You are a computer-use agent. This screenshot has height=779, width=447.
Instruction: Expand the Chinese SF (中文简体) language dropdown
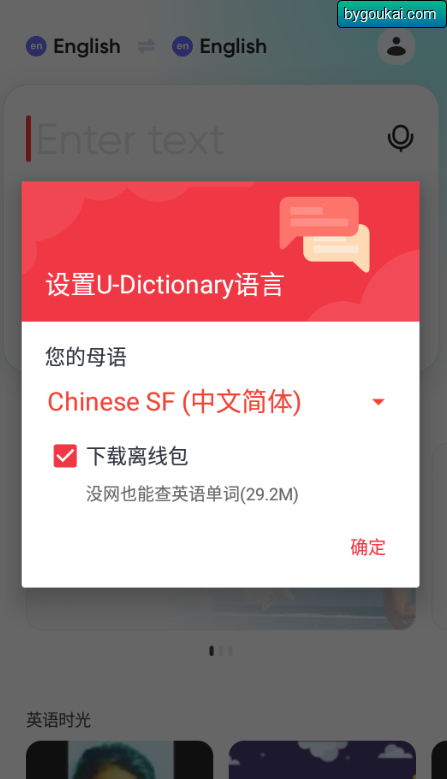click(217, 401)
